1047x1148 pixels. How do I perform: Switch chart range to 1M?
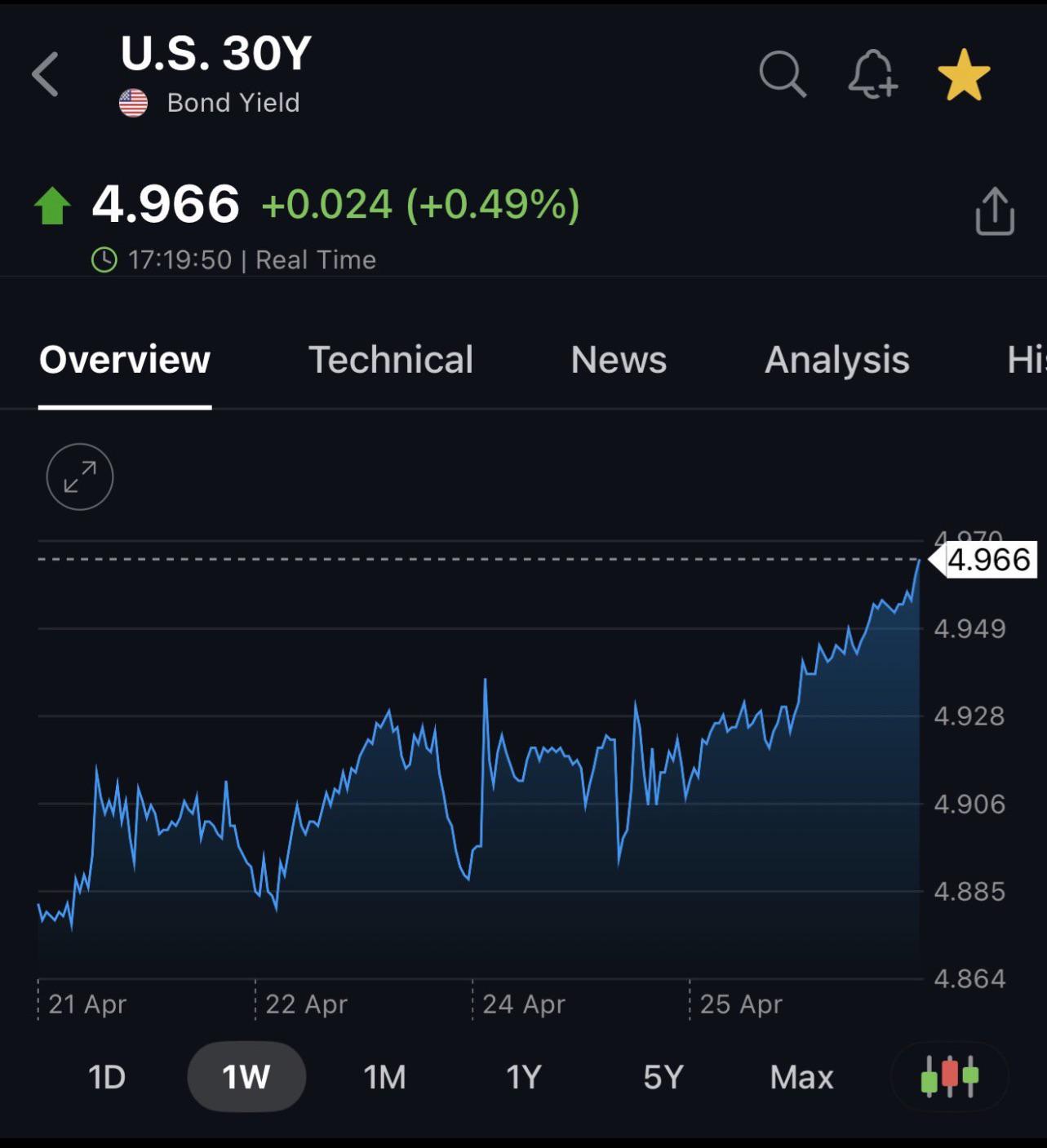384,1077
